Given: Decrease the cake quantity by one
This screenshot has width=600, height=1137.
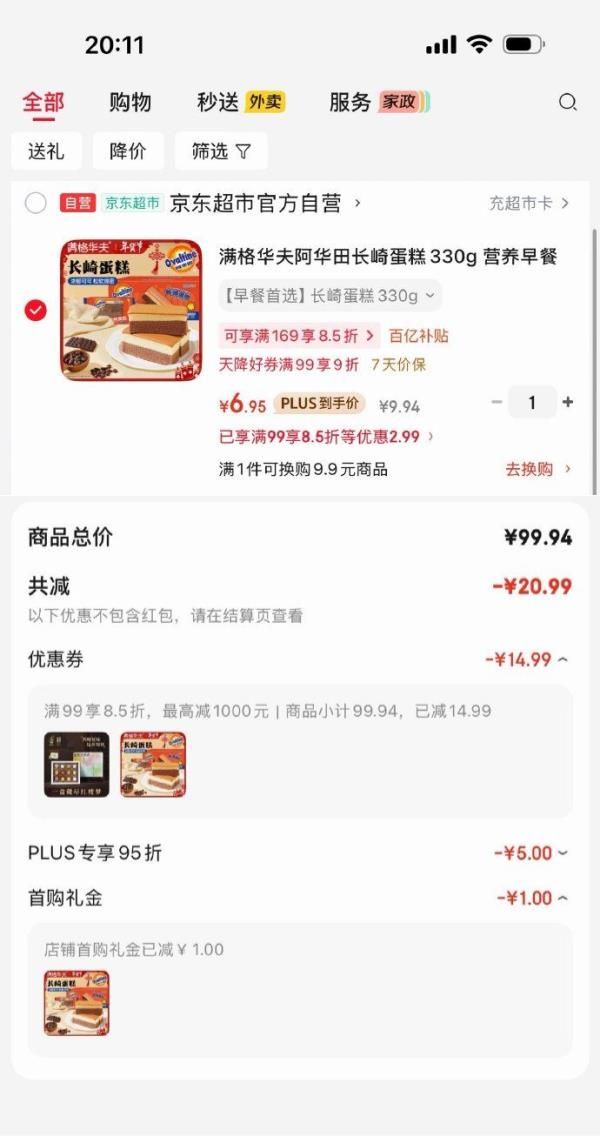Looking at the screenshot, I should tap(497, 403).
